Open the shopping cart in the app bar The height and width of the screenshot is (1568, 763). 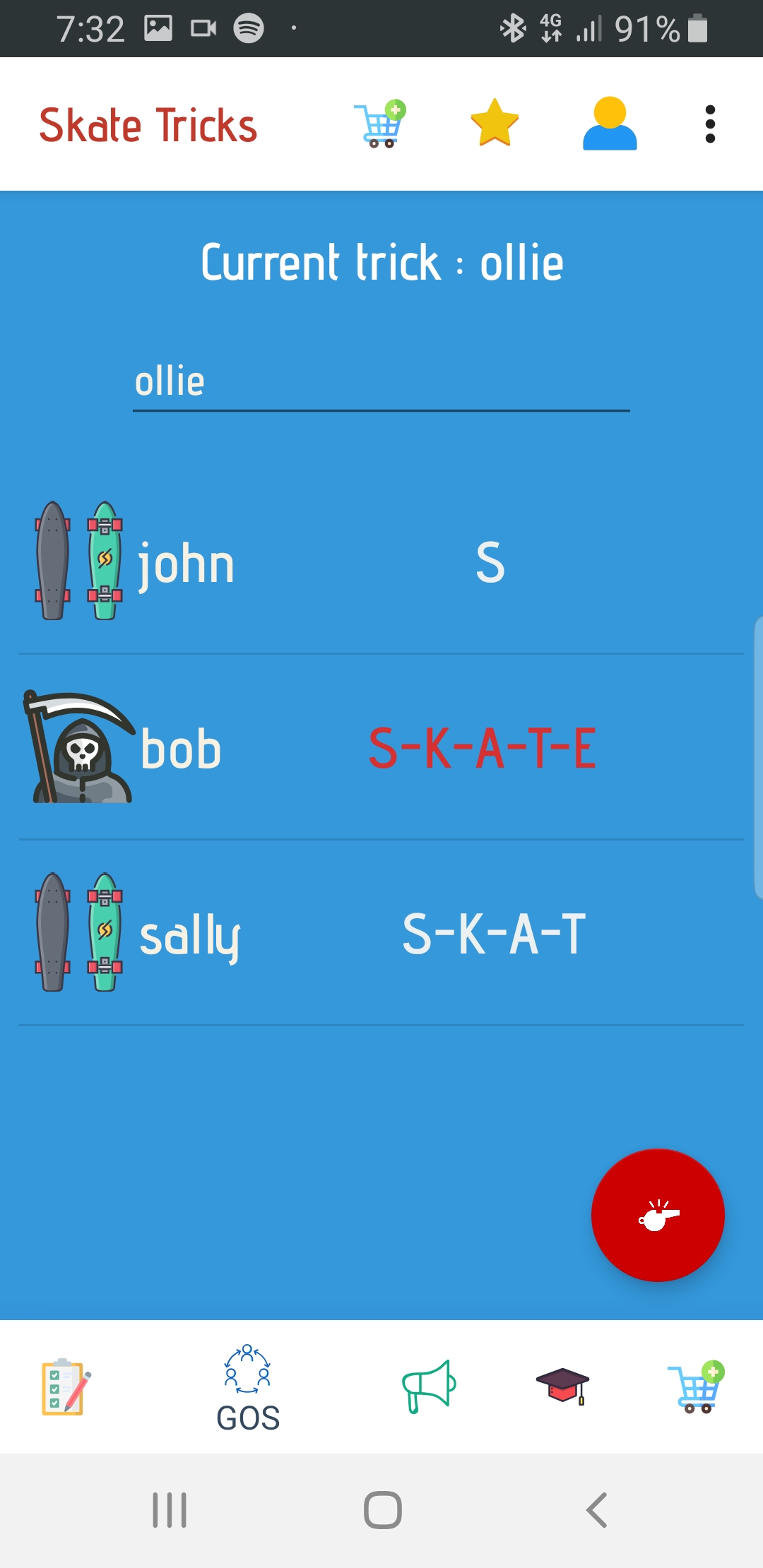(380, 124)
